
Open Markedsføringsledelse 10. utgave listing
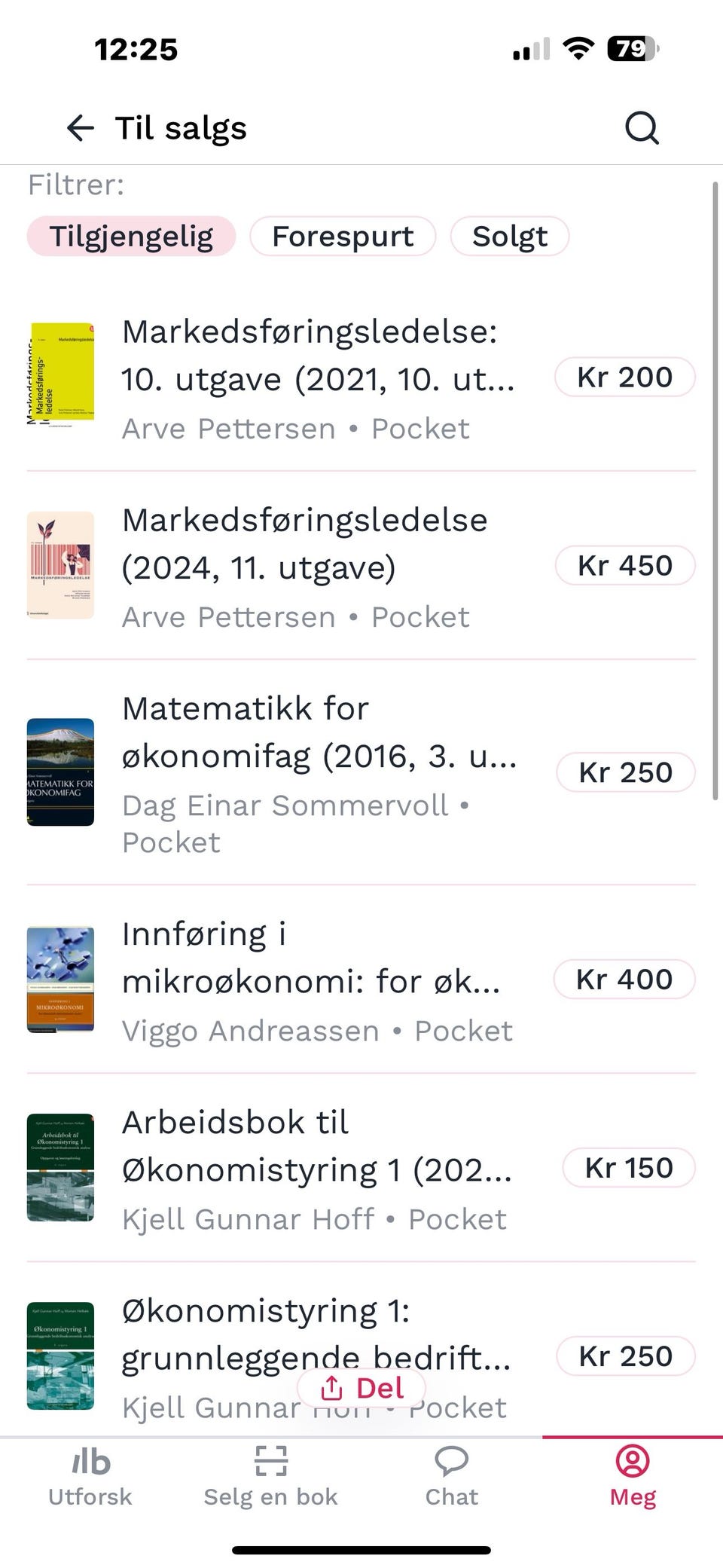(317, 377)
